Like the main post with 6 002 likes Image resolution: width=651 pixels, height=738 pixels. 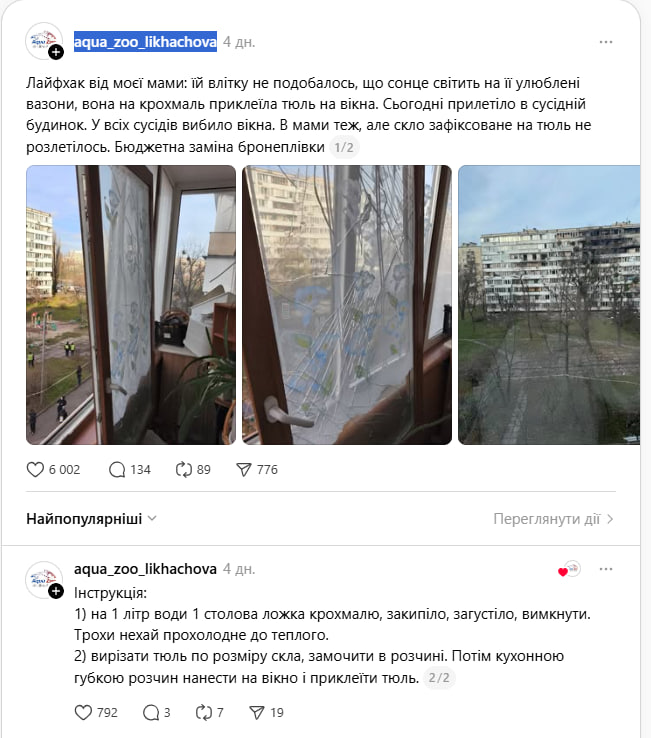point(36,469)
